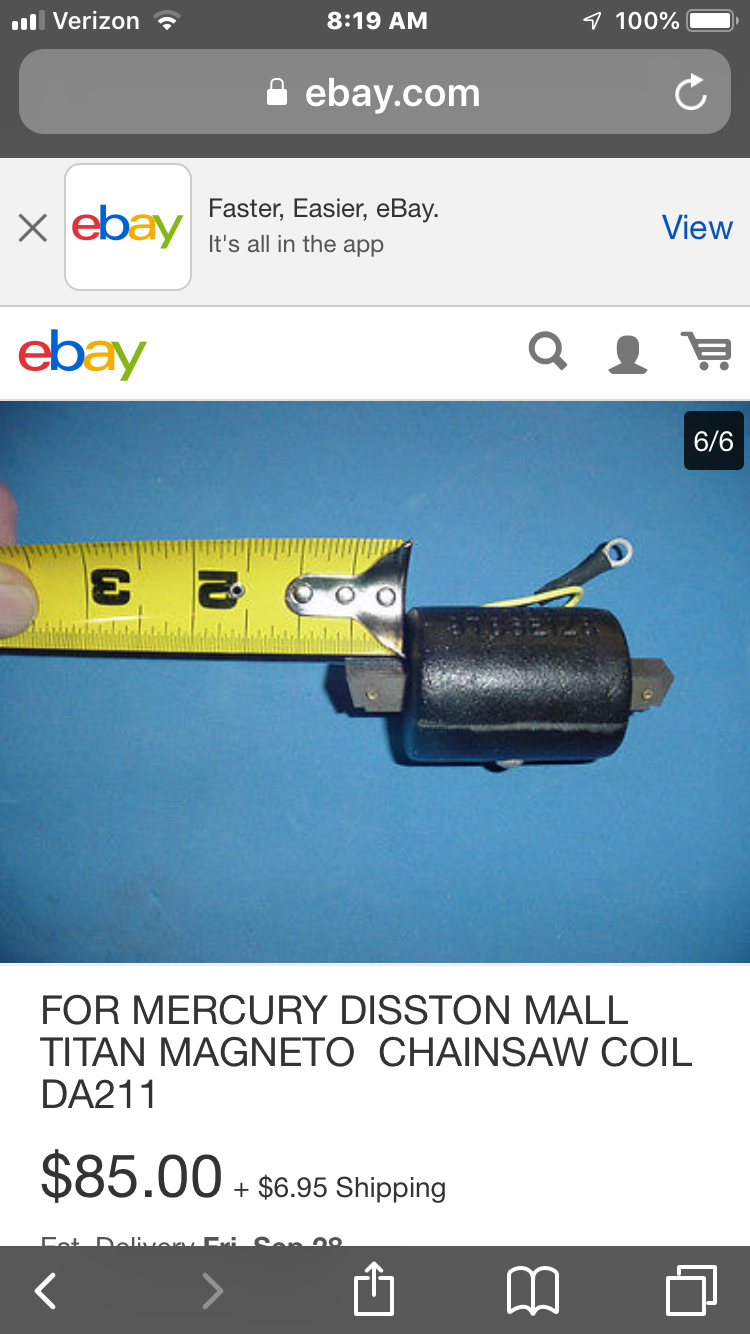Open the coil product photo

click(x=375, y=682)
